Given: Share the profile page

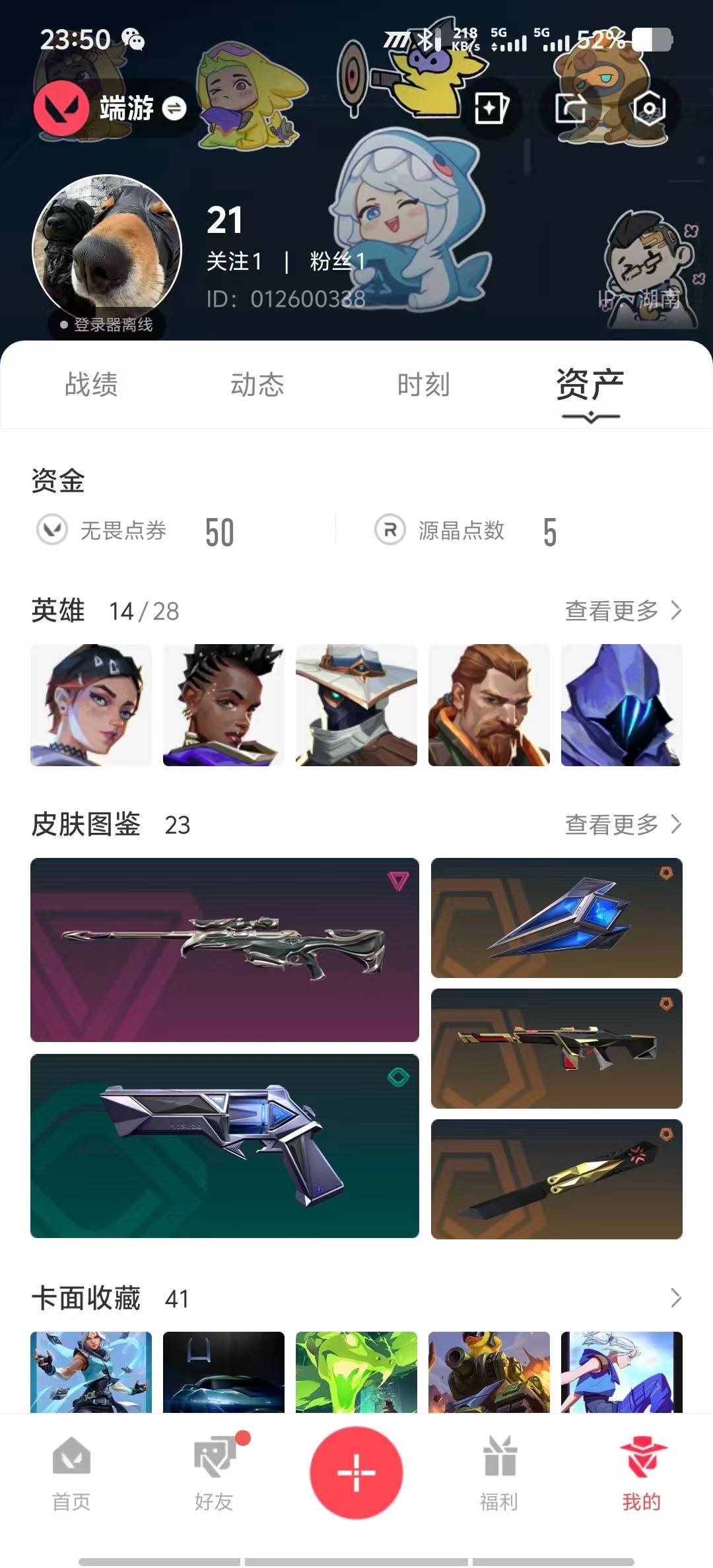Looking at the screenshot, I should [x=572, y=108].
